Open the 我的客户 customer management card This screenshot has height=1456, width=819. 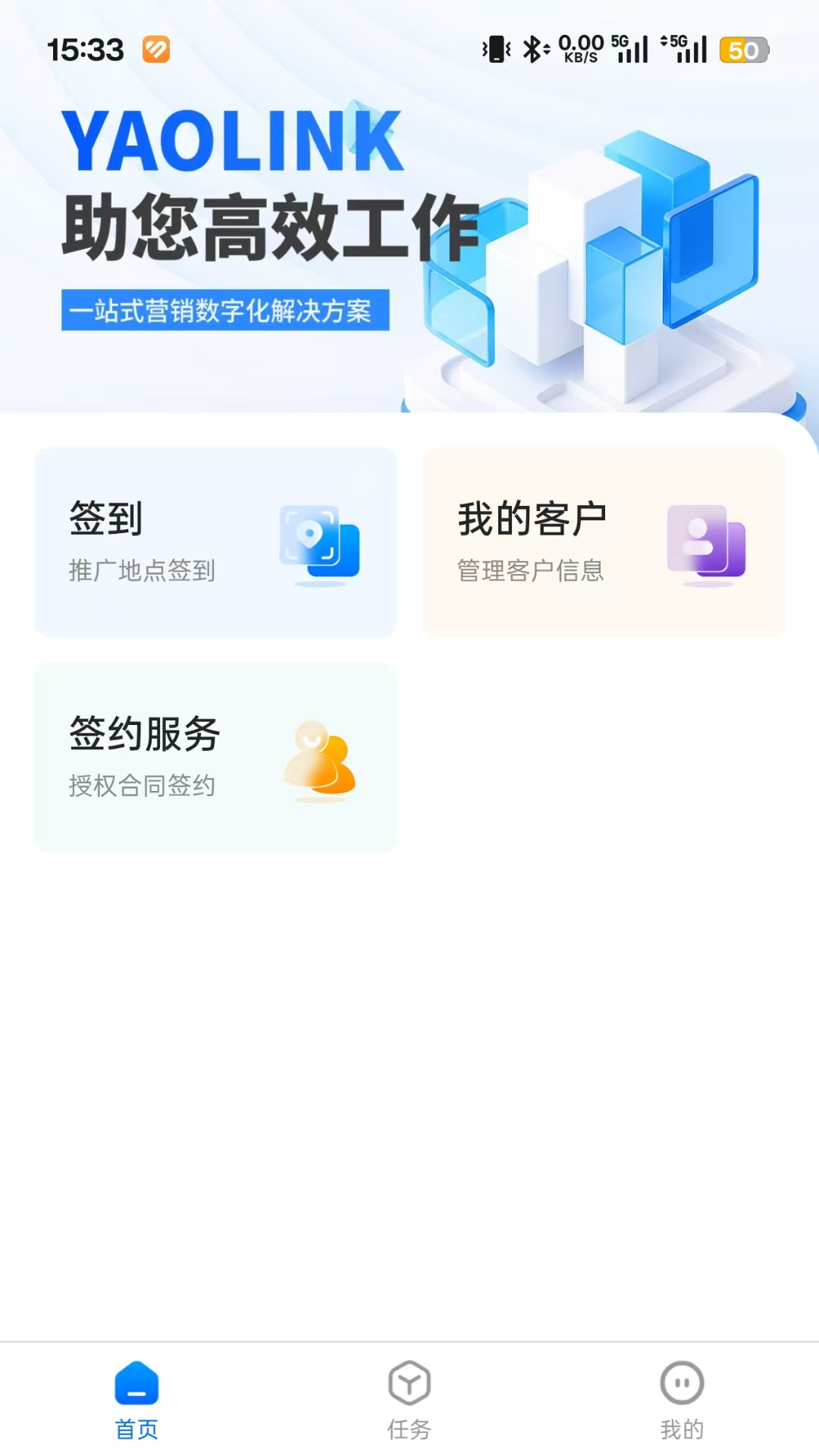click(x=603, y=541)
